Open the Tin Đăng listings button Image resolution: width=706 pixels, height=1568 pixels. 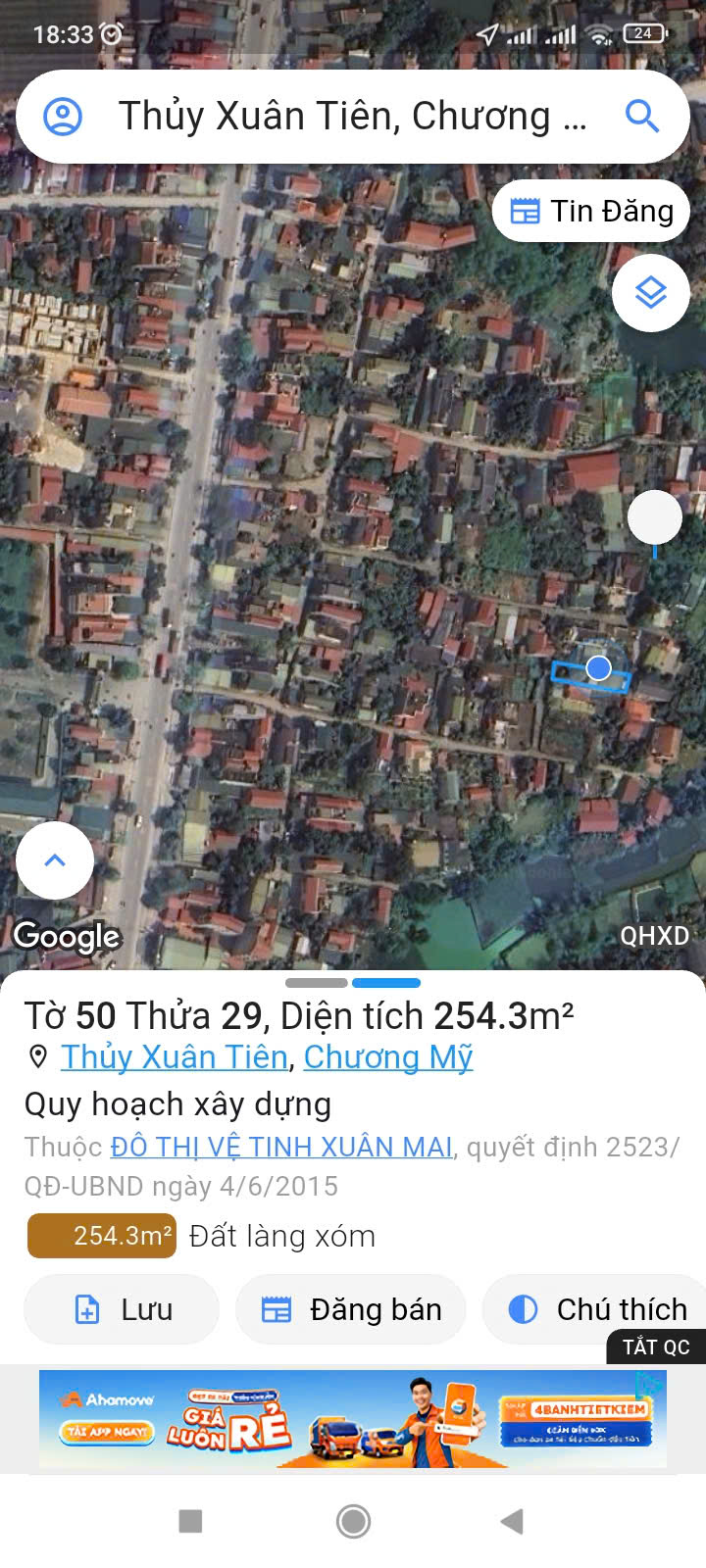591,211
